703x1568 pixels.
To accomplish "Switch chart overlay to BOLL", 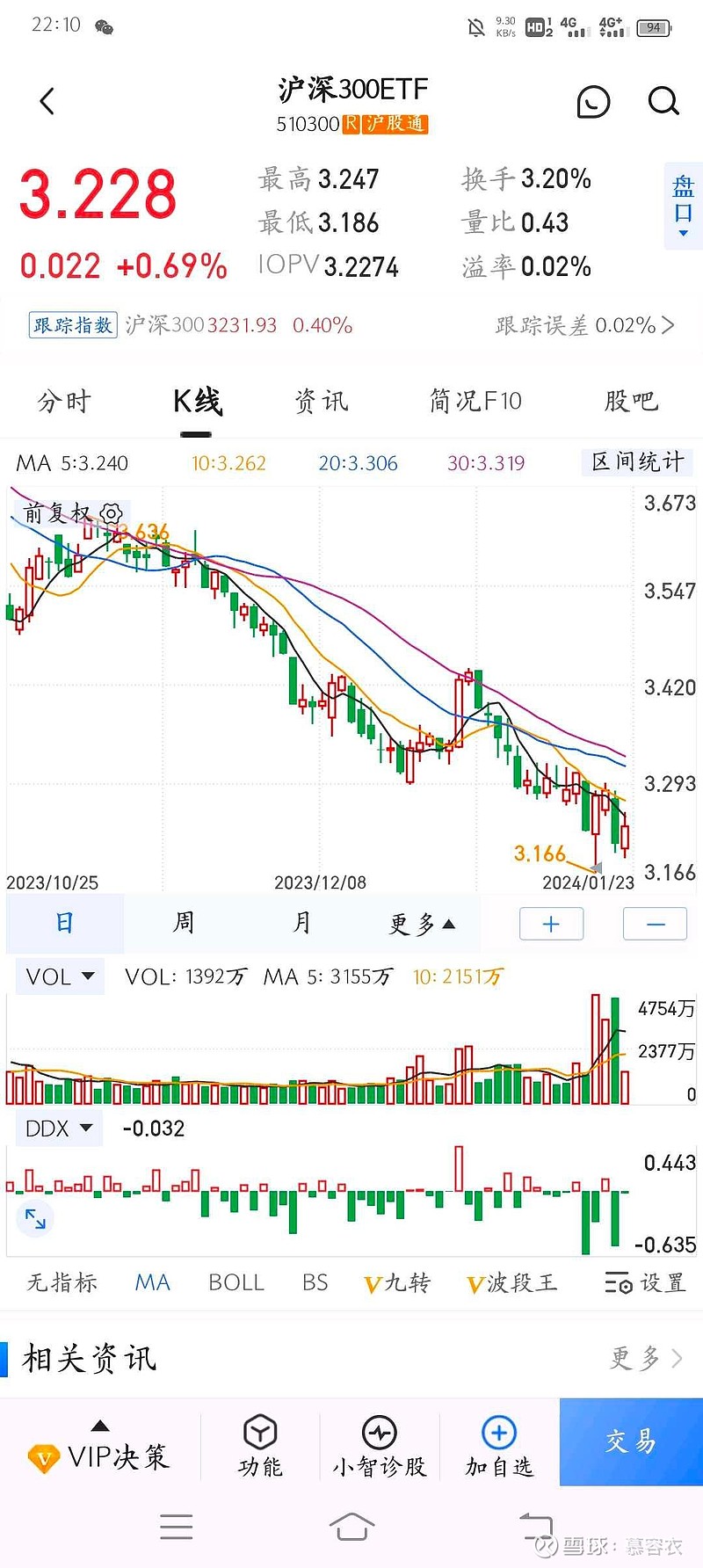I will point(236,1282).
